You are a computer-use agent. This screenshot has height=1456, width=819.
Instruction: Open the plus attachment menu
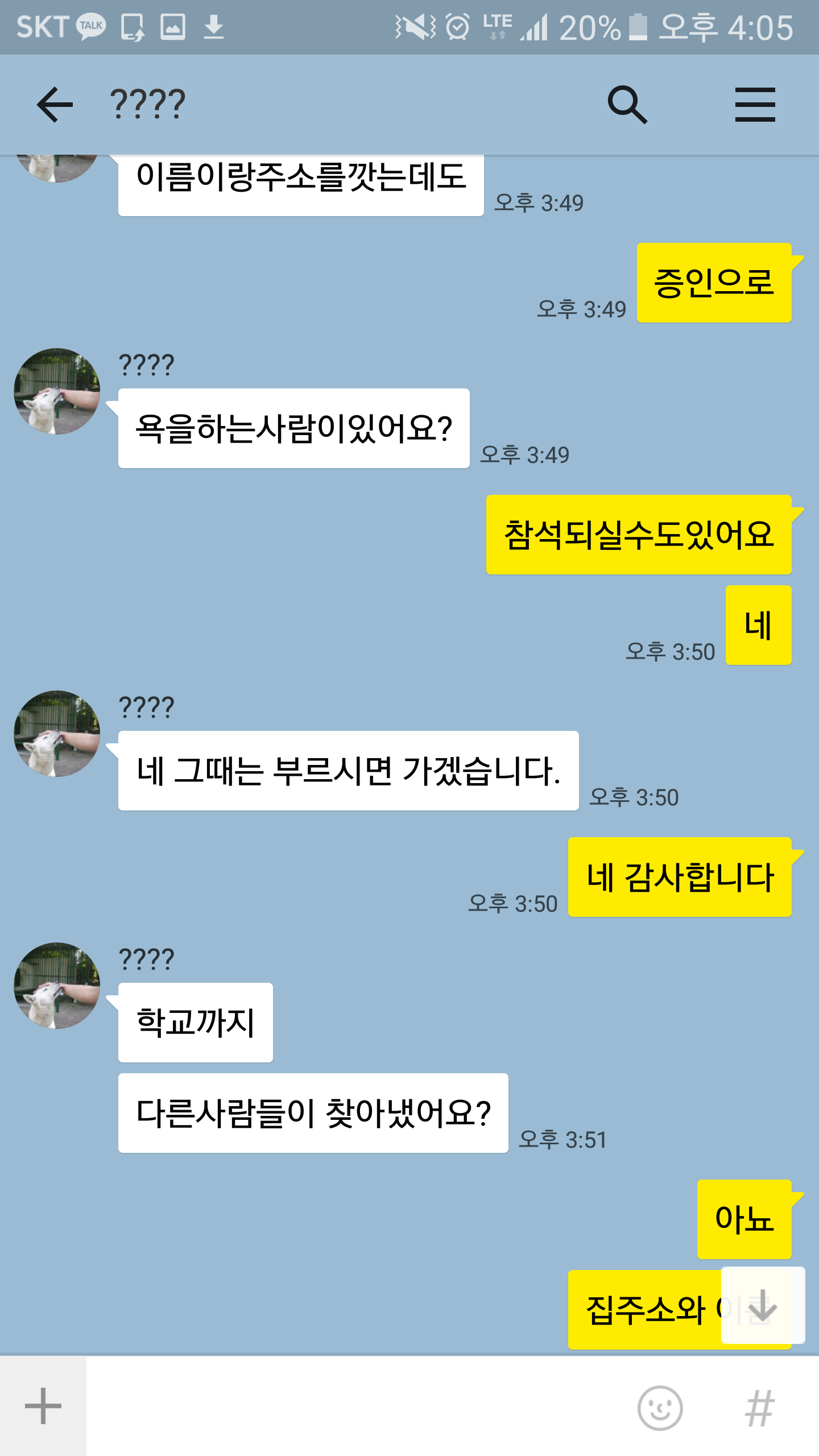click(x=43, y=1406)
